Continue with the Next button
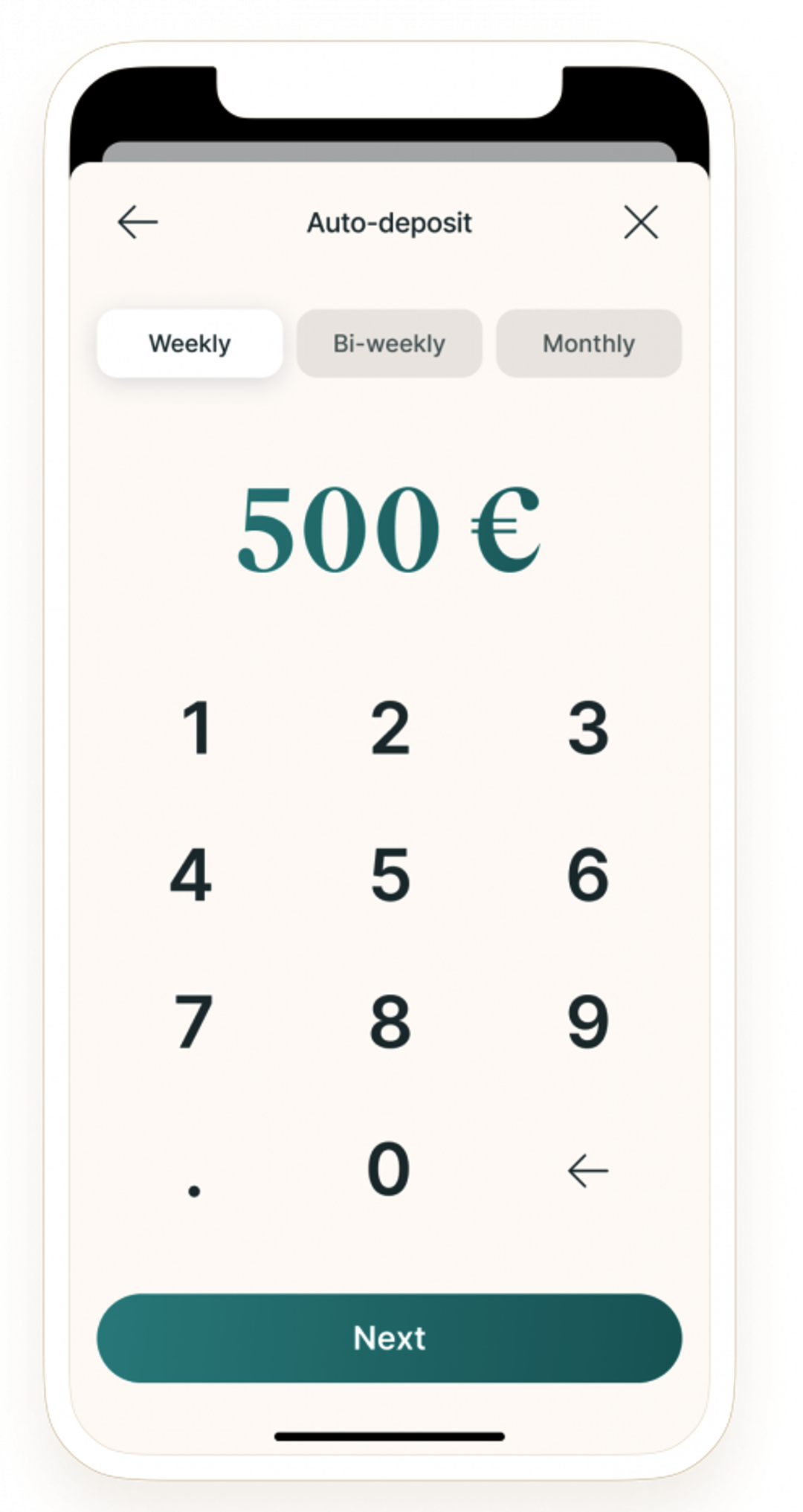Image resolution: width=803 pixels, height=1512 pixels. click(389, 1338)
